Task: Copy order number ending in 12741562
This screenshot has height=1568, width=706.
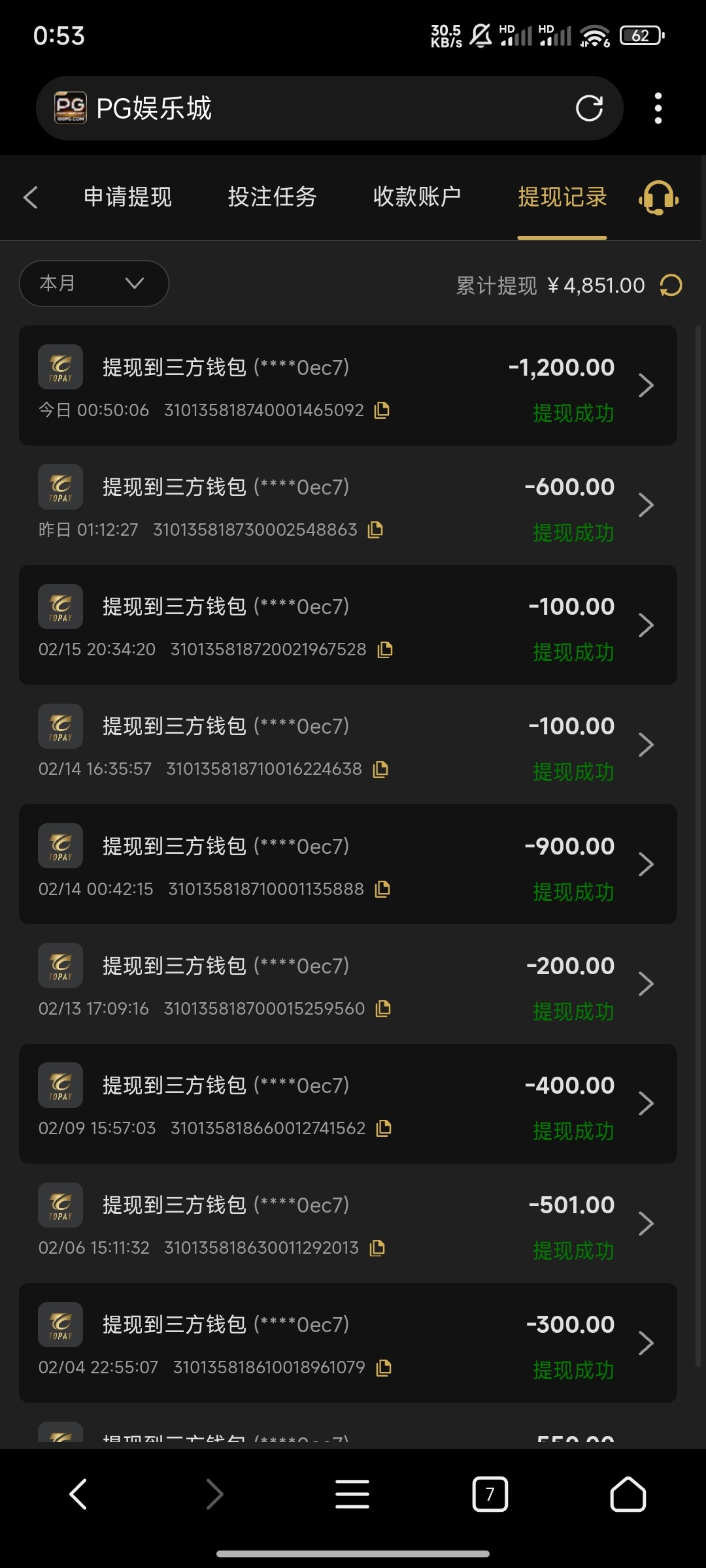Action: 384,1128
